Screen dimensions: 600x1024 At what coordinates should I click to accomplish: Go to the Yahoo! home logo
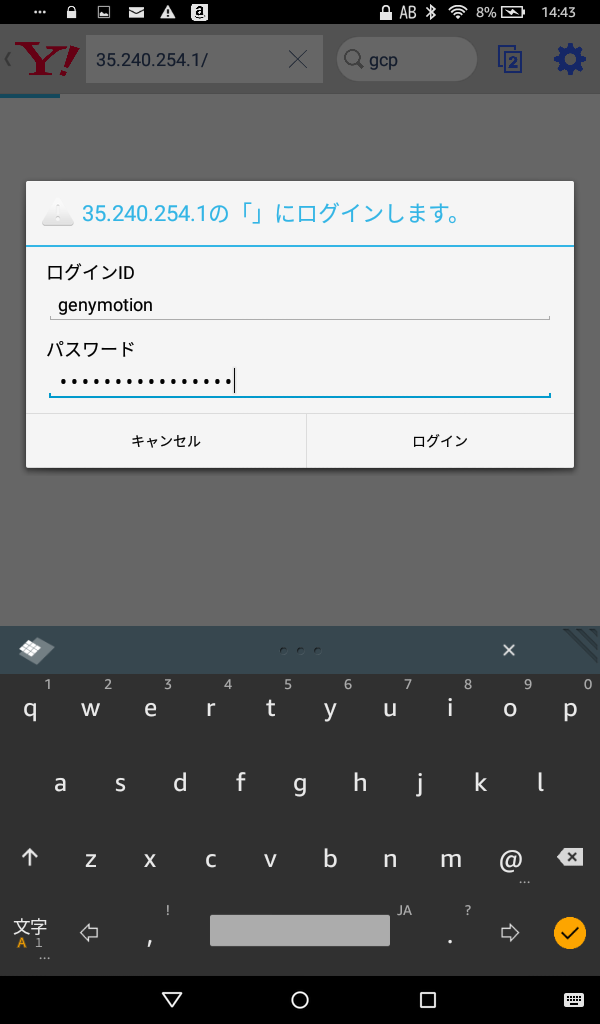coord(47,59)
